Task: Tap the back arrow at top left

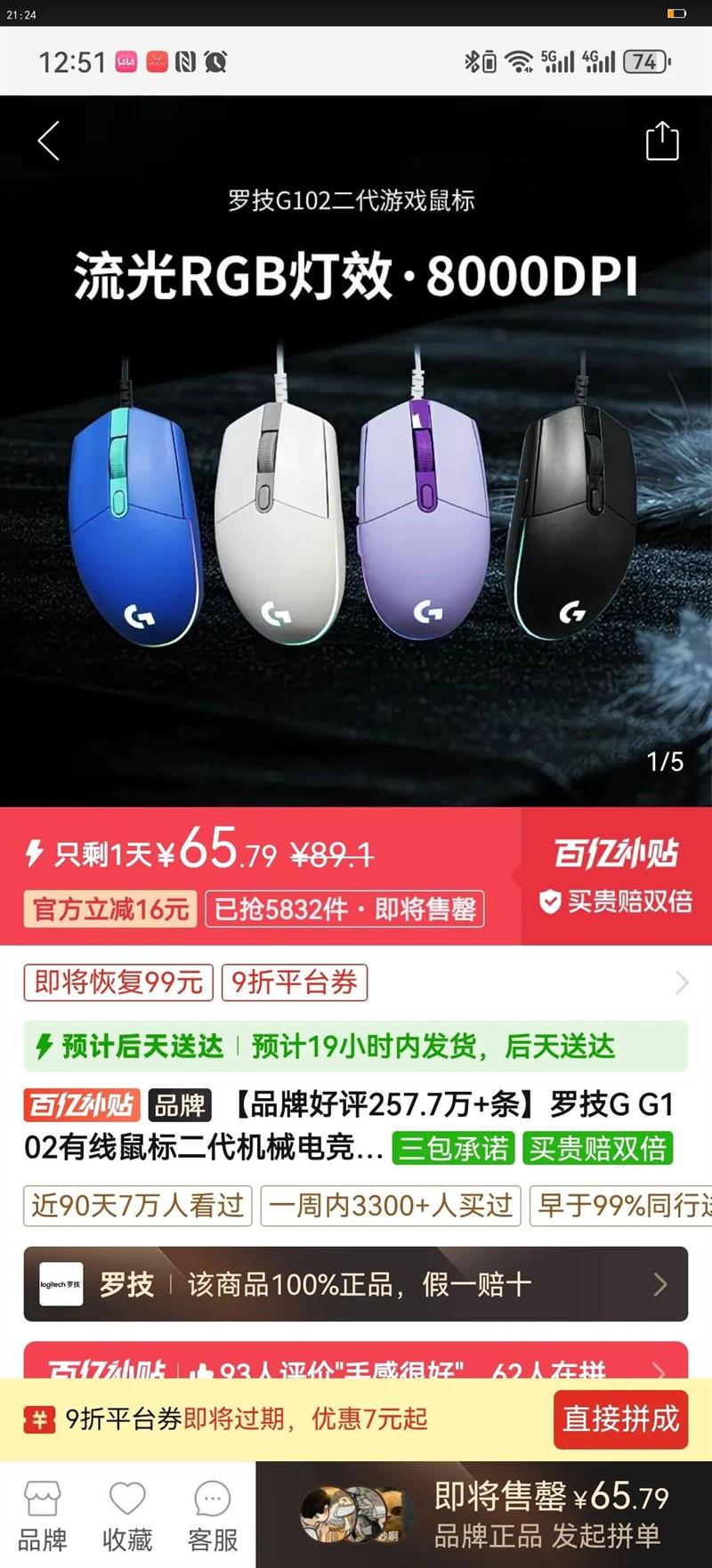Action: [x=50, y=140]
